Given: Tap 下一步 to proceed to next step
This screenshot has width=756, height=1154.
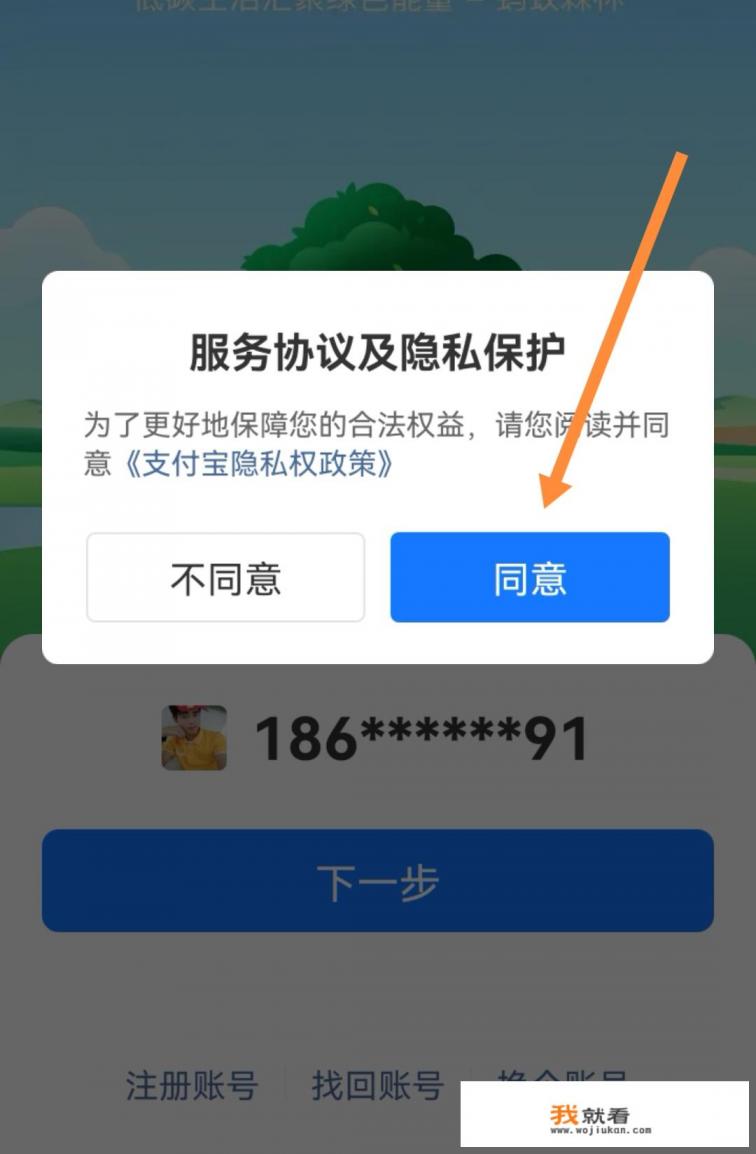Looking at the screenshot, I should coord(377,880).
